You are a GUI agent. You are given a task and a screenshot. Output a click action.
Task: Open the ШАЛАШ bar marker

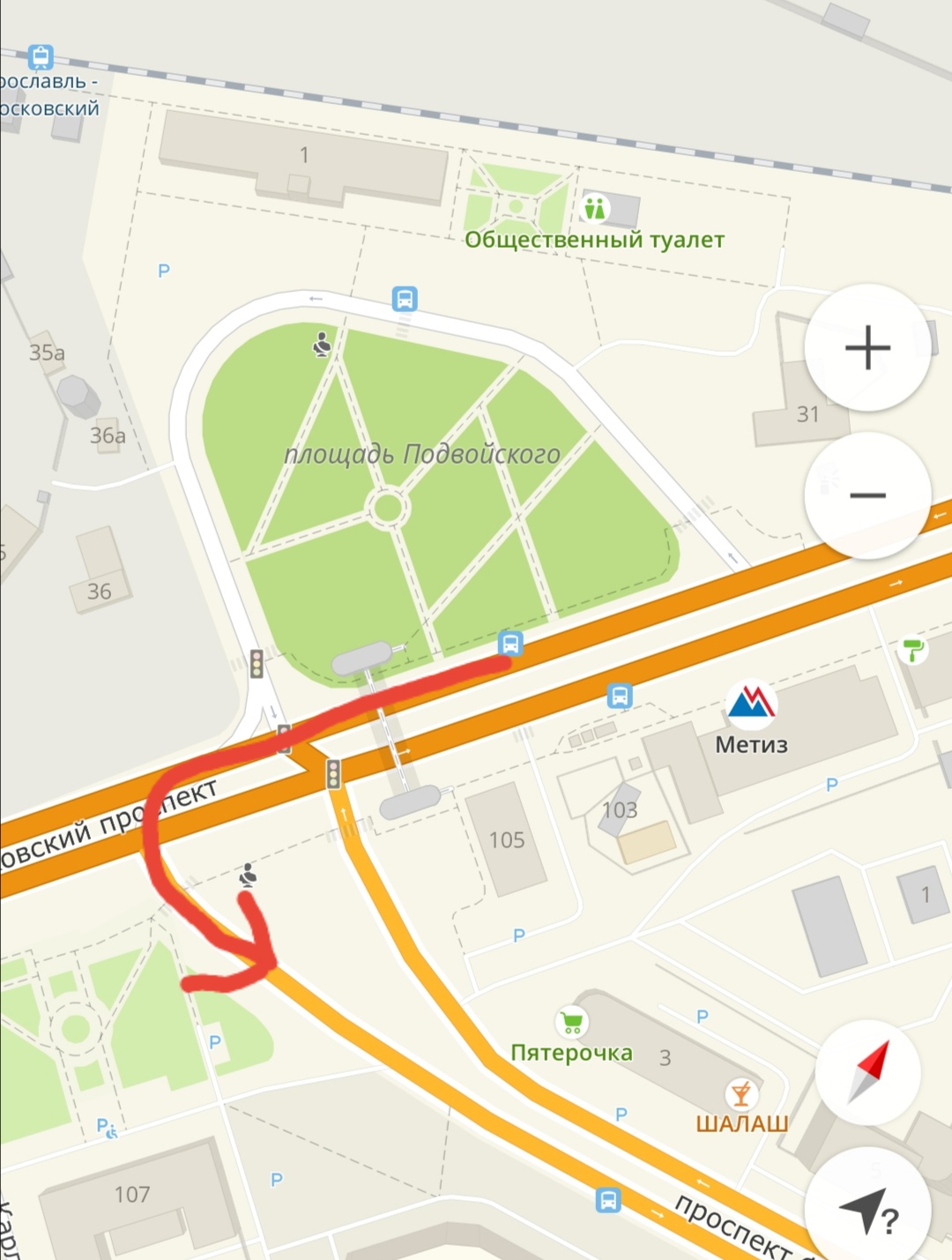[x=740, y=1094]
